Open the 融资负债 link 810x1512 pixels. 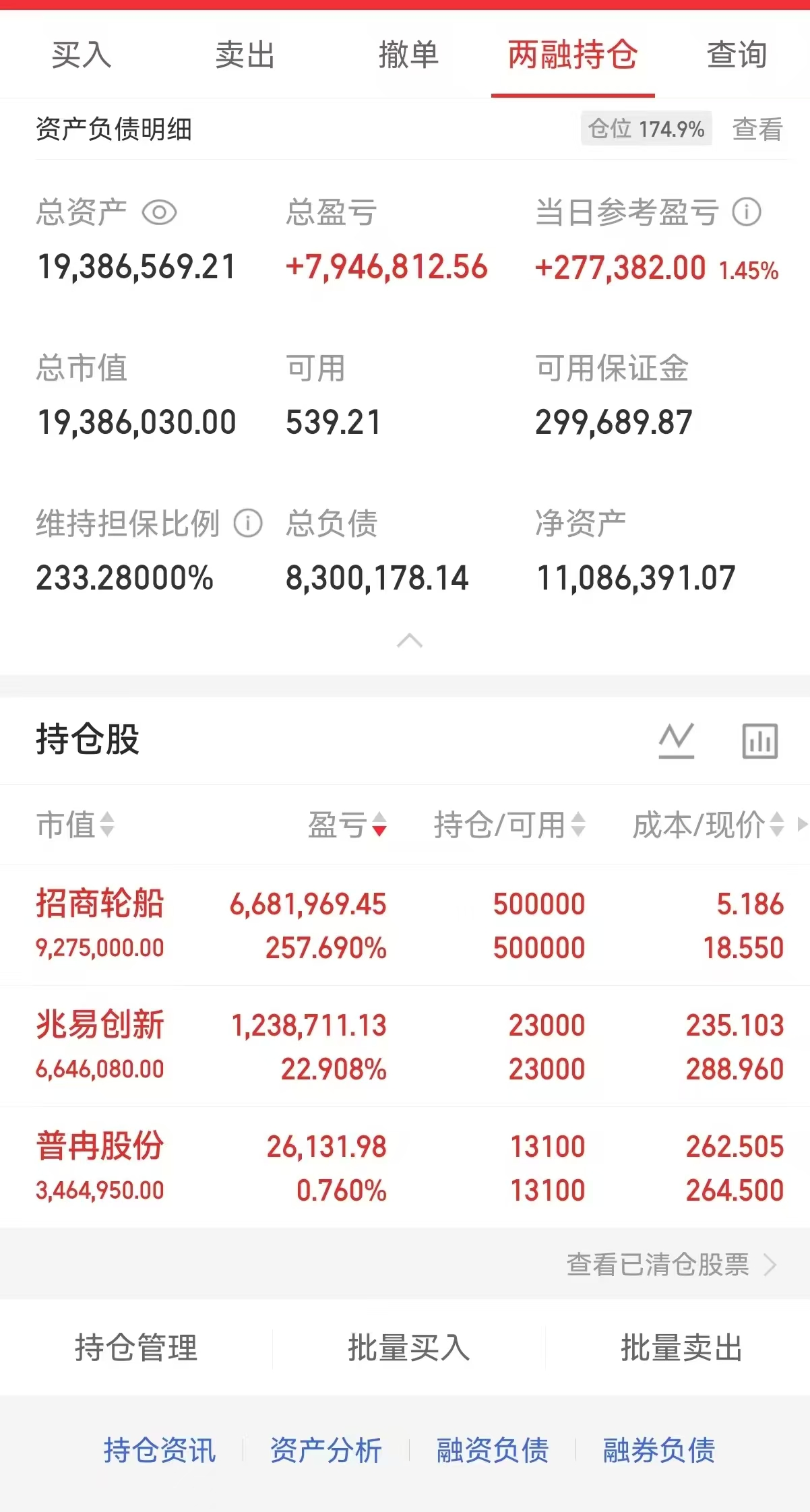point(493,1450)
